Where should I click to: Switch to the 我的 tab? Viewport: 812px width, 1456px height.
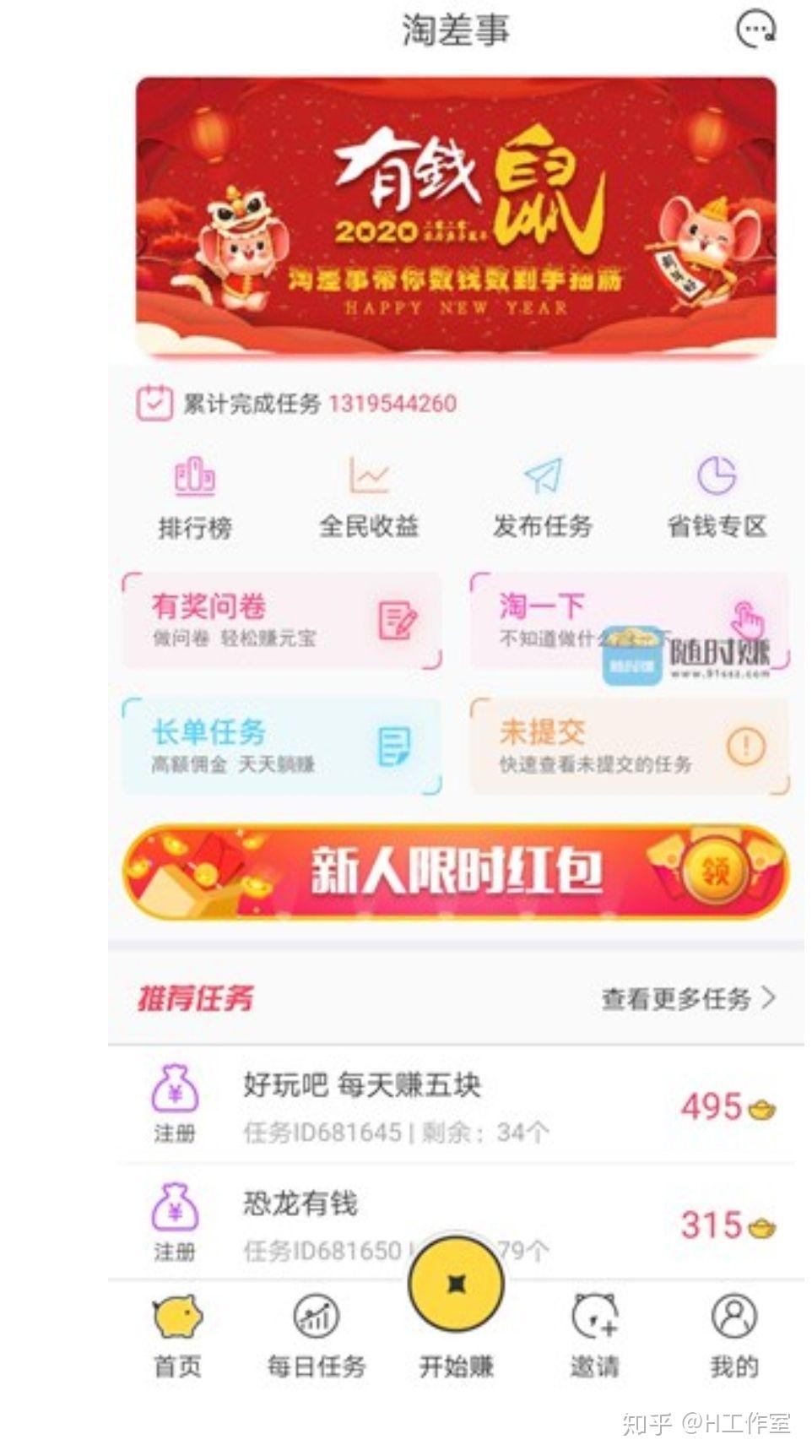pos(734,1336)
